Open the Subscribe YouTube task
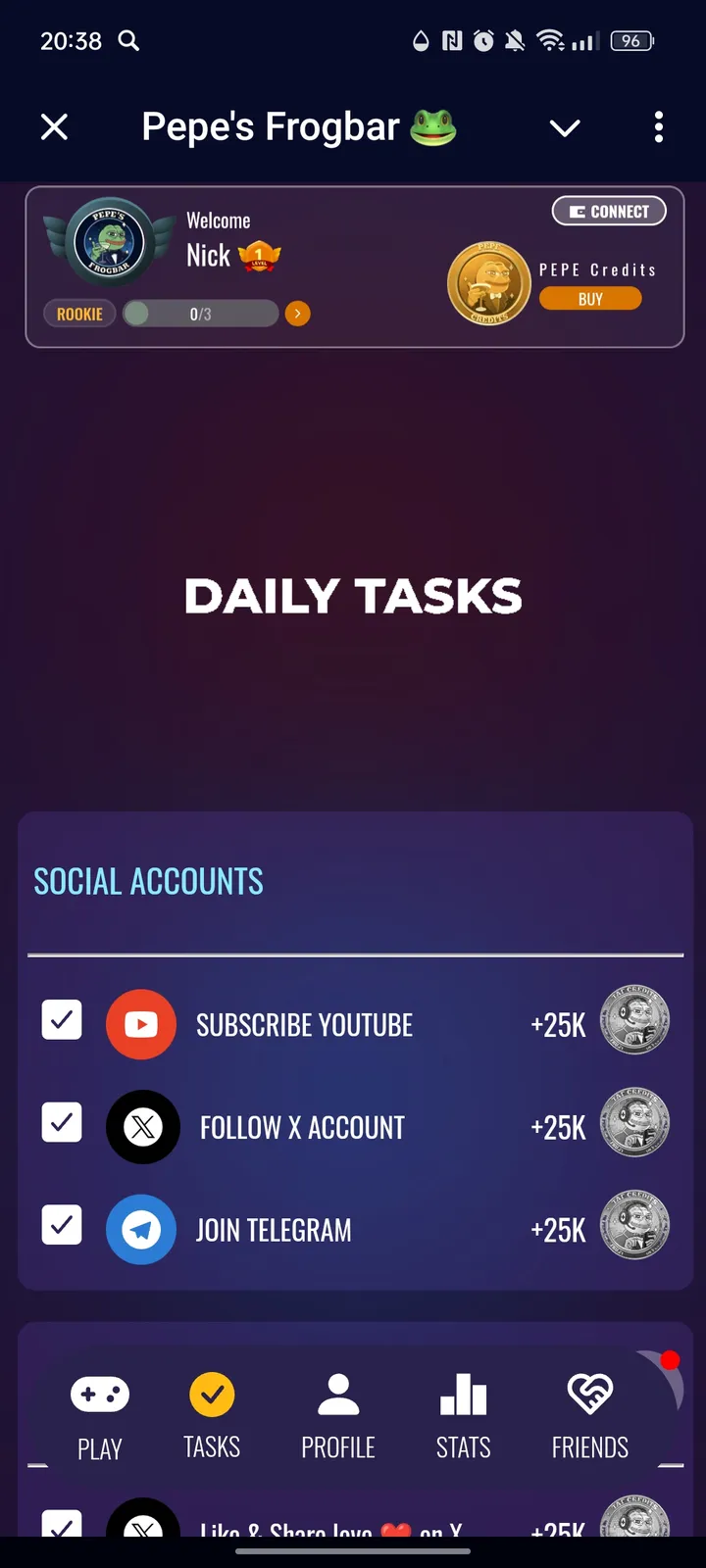Viewport: 706px width, 1568px height. (x=304, y=1025)
